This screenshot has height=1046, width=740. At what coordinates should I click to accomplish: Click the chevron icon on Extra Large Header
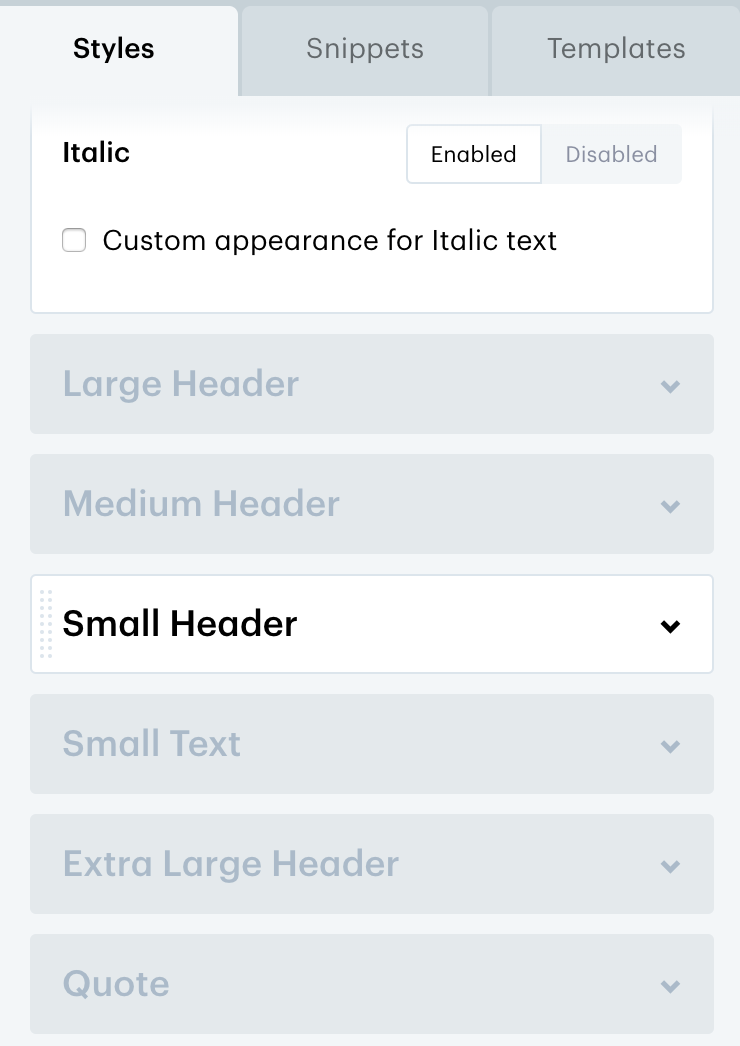click(669, 866)
